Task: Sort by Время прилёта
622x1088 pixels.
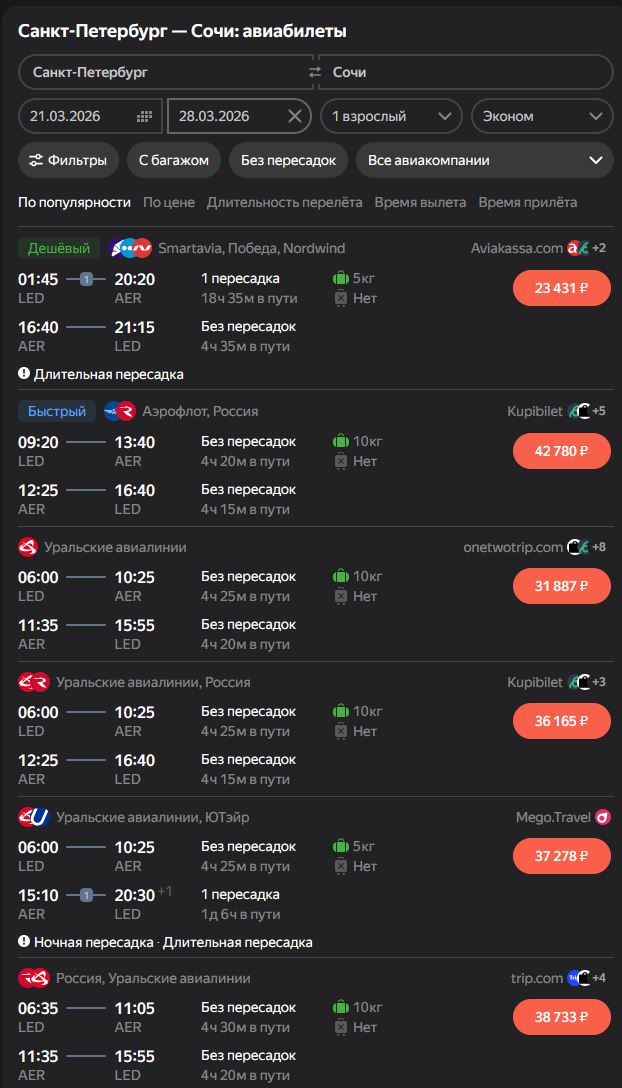Action: 527,202
